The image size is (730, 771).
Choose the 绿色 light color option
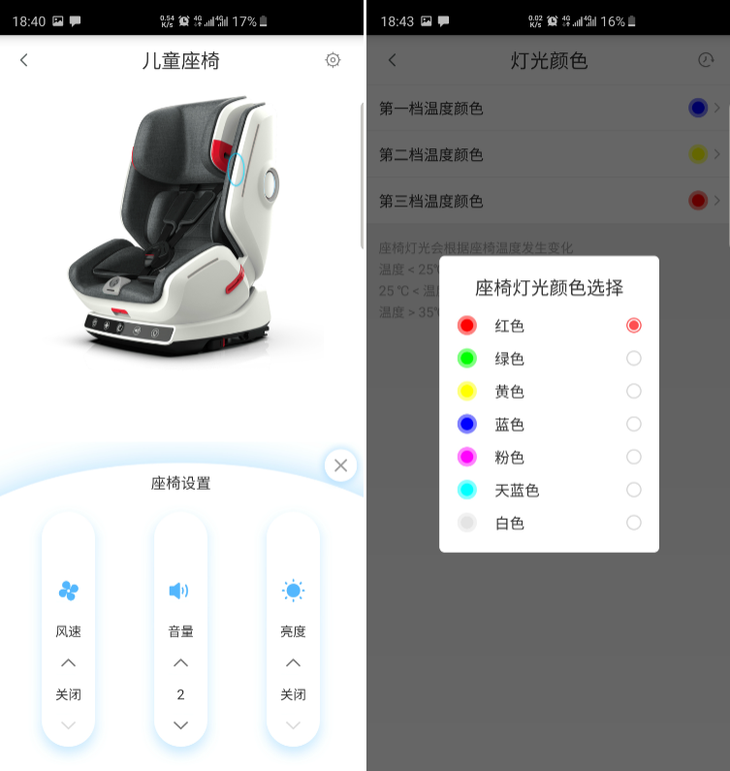tap(633, 358)
